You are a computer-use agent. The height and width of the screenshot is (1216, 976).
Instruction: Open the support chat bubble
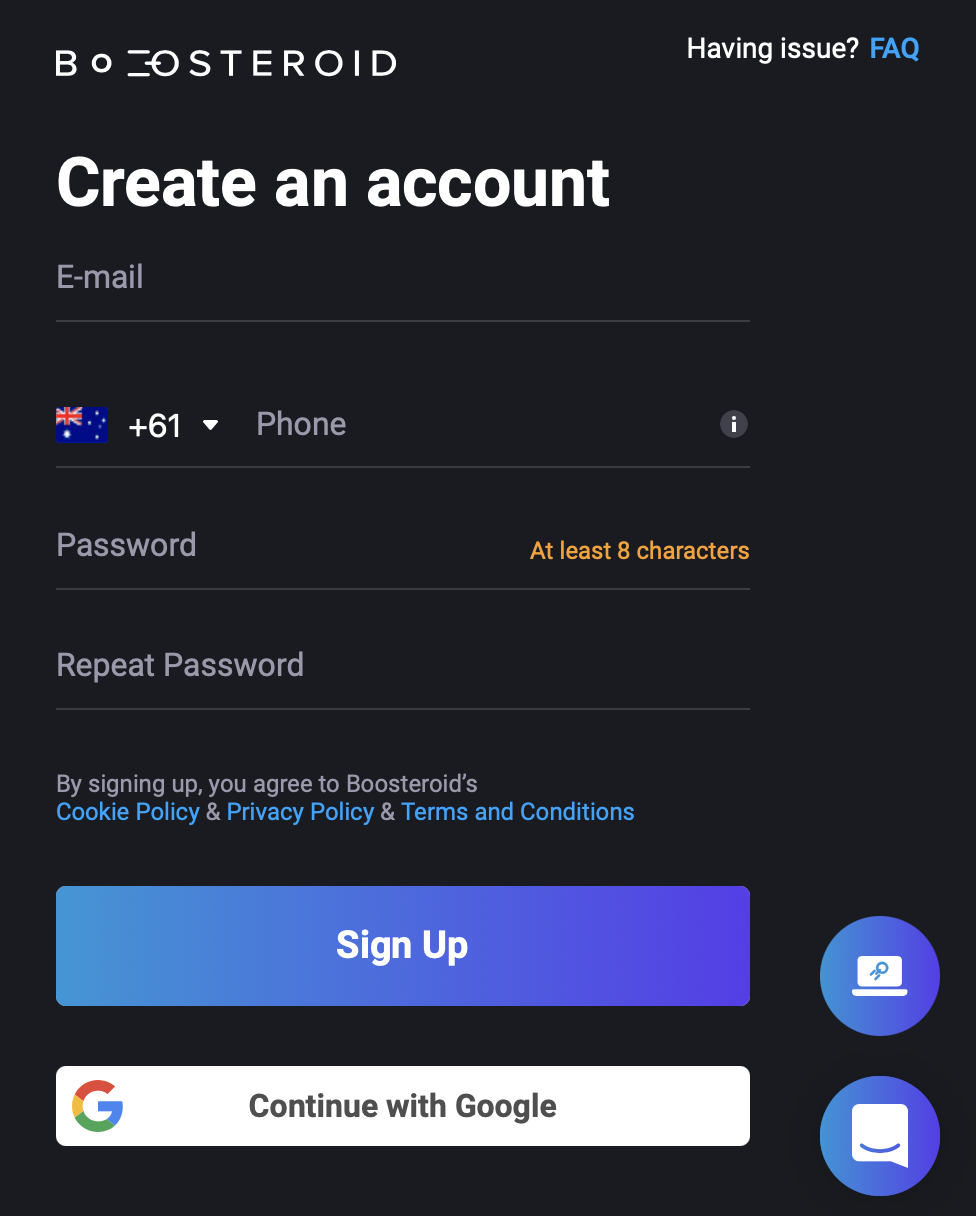click(x=879, y=1136)
